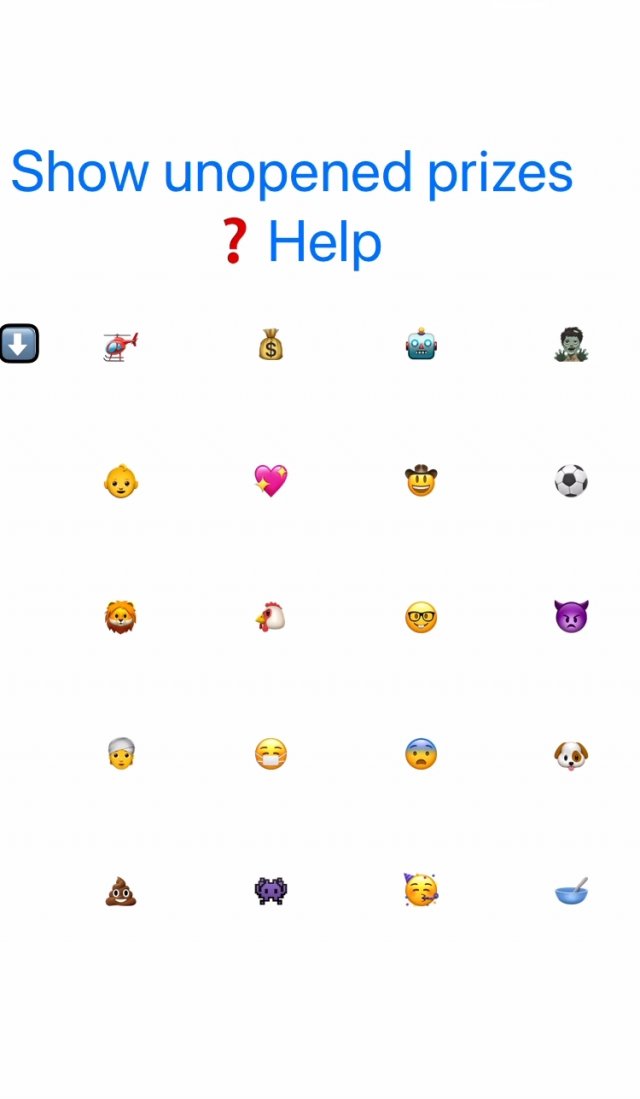Tap the soccer ball emoji prize

571,481
